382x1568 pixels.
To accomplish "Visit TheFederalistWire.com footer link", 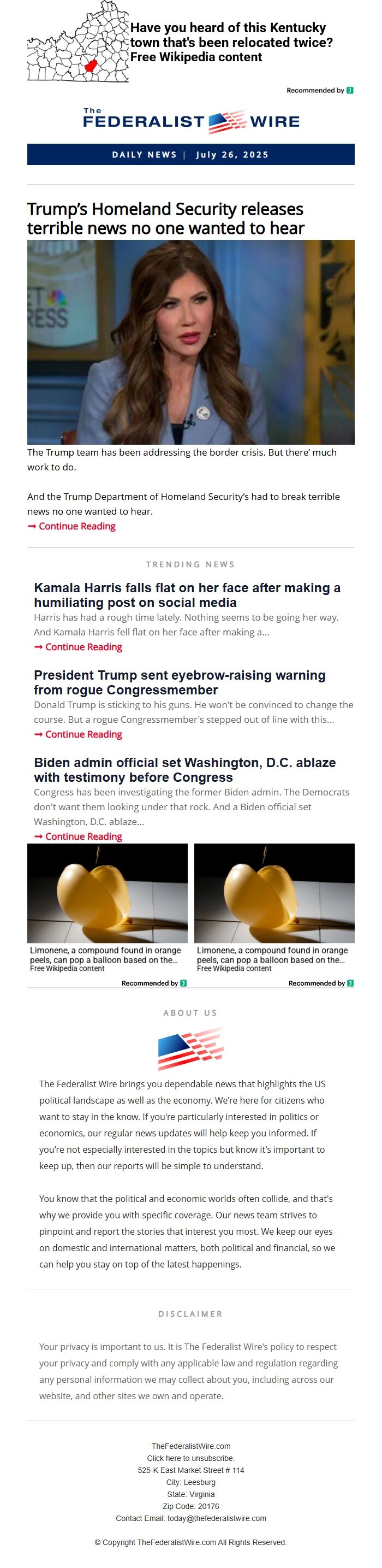I will [x=190, y=1446].
